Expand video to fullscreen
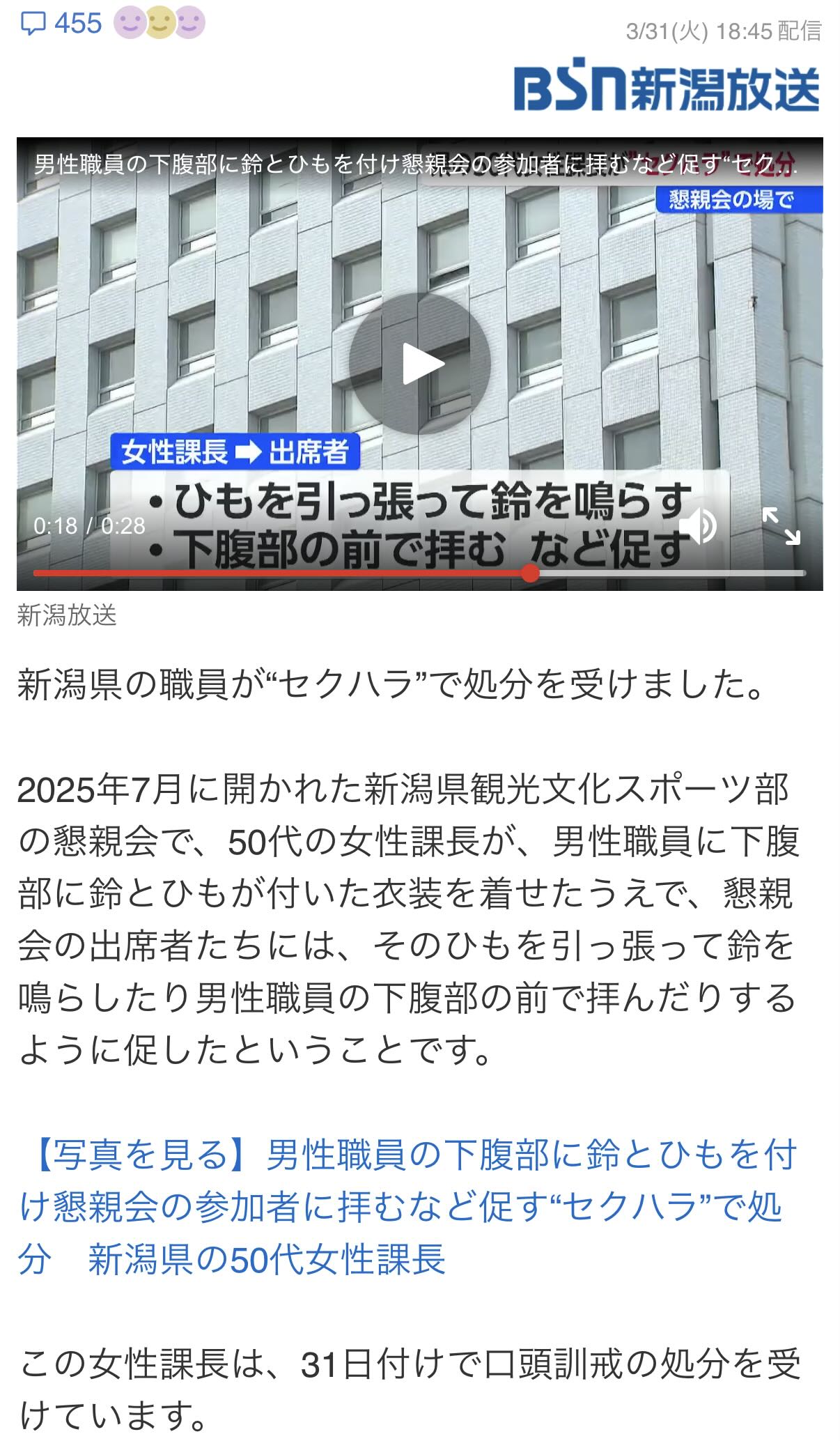Image resolution: width=840 pixels, height=1441 pixels. (781, 526)
